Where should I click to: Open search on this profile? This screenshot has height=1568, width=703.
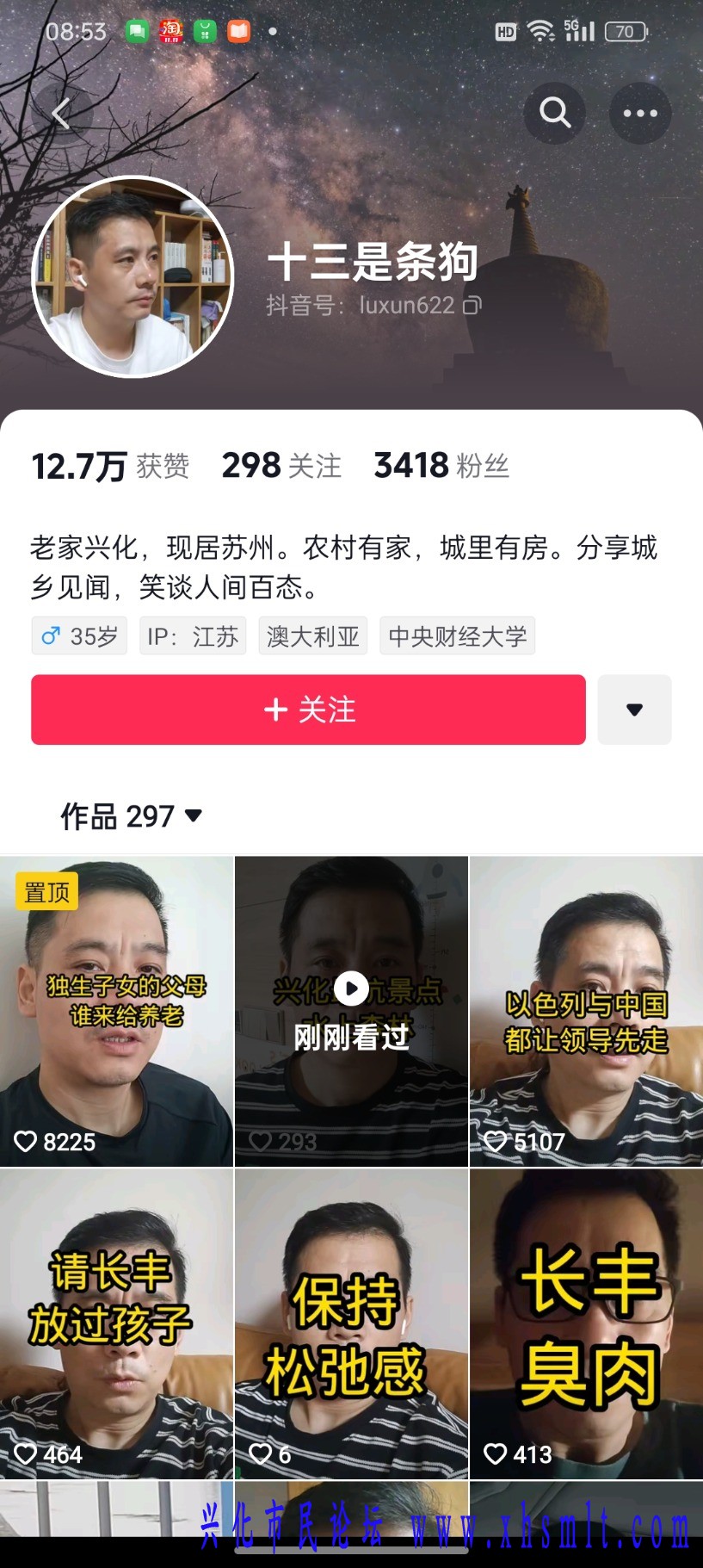(555, 113)
